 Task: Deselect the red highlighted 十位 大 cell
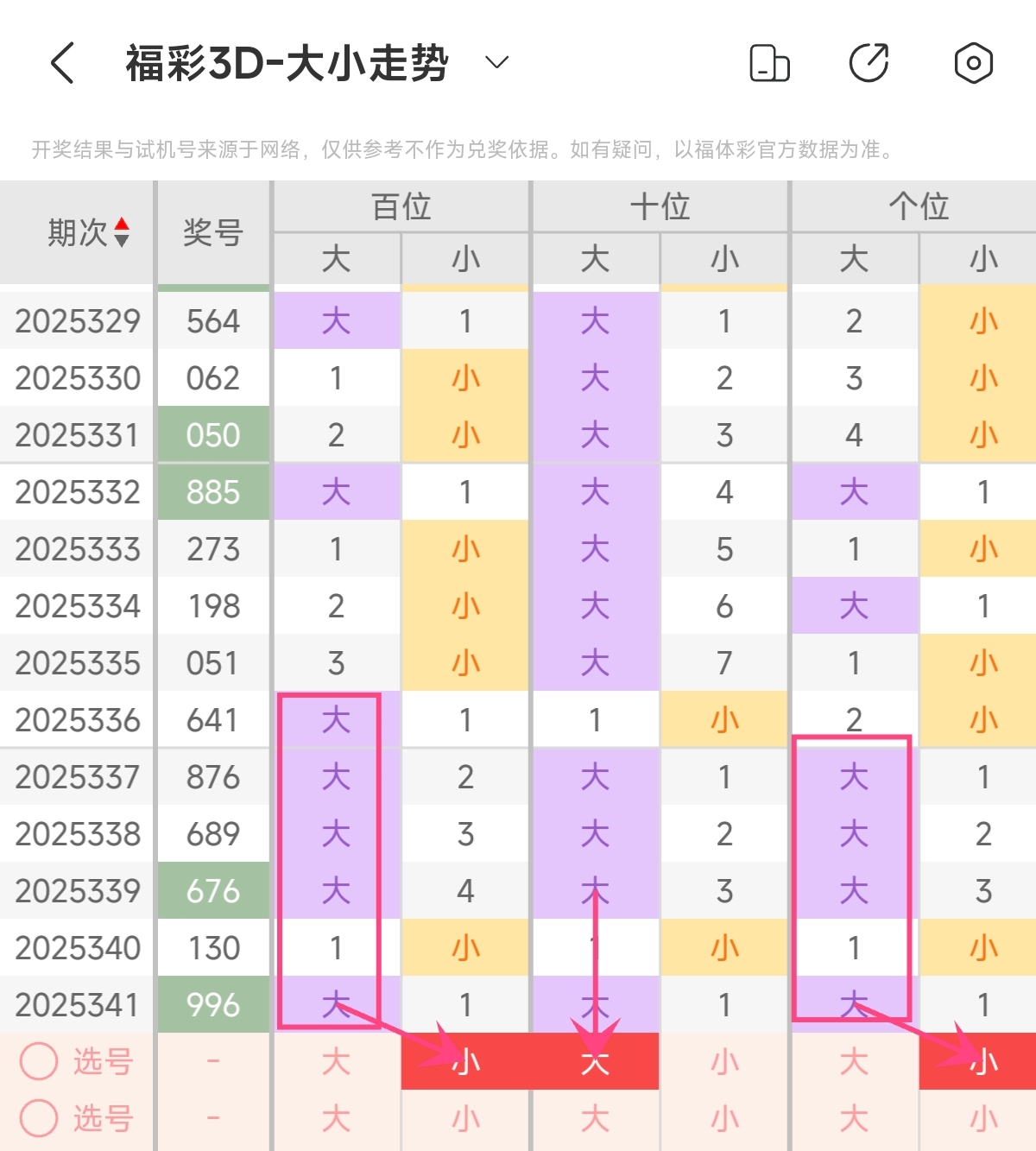tap(595, 1061)
